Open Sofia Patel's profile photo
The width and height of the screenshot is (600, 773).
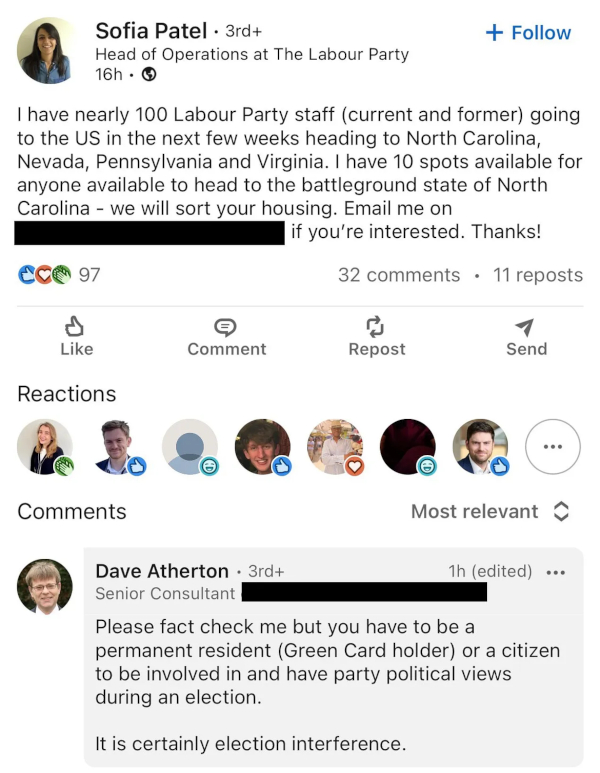click(x=45, y=50)
